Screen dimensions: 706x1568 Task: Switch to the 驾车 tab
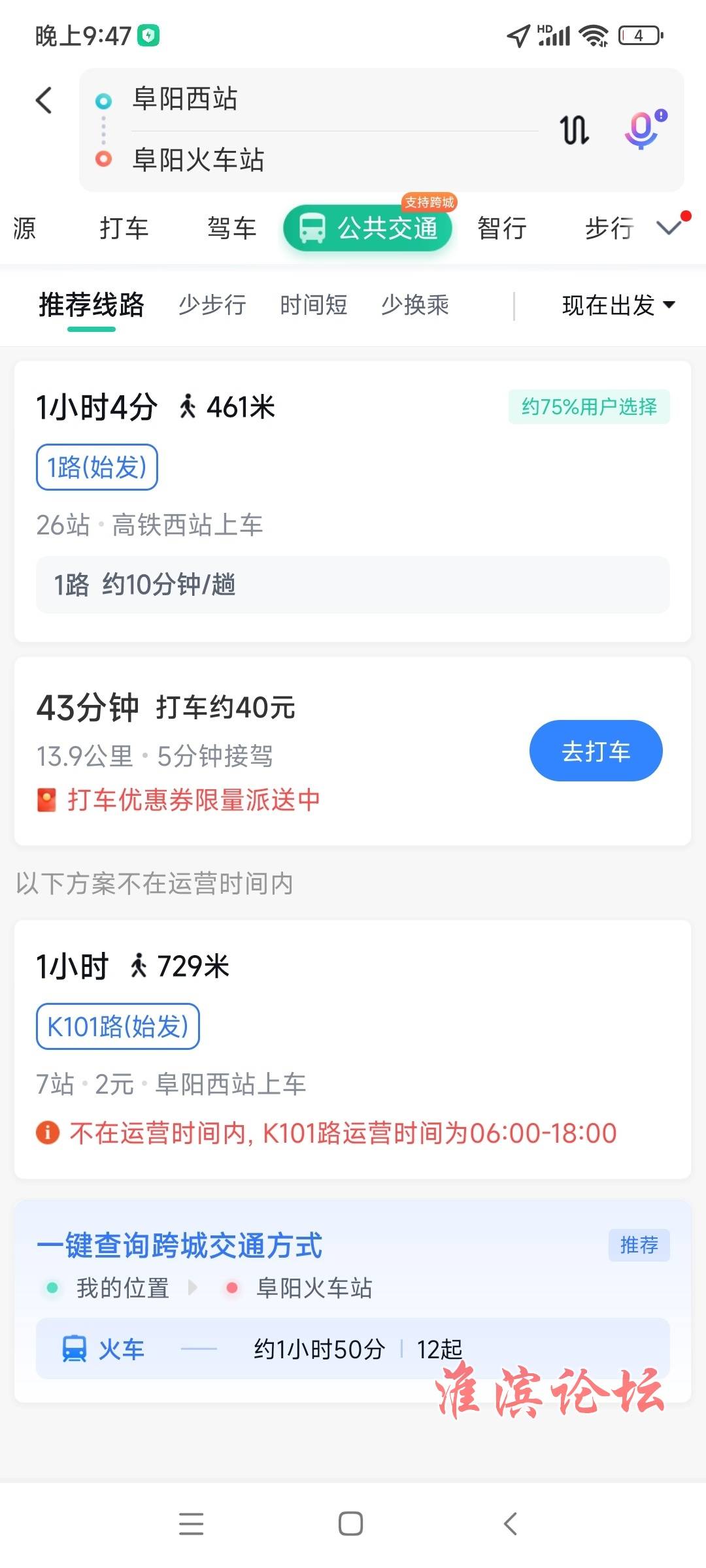click(x=232, y=229)
